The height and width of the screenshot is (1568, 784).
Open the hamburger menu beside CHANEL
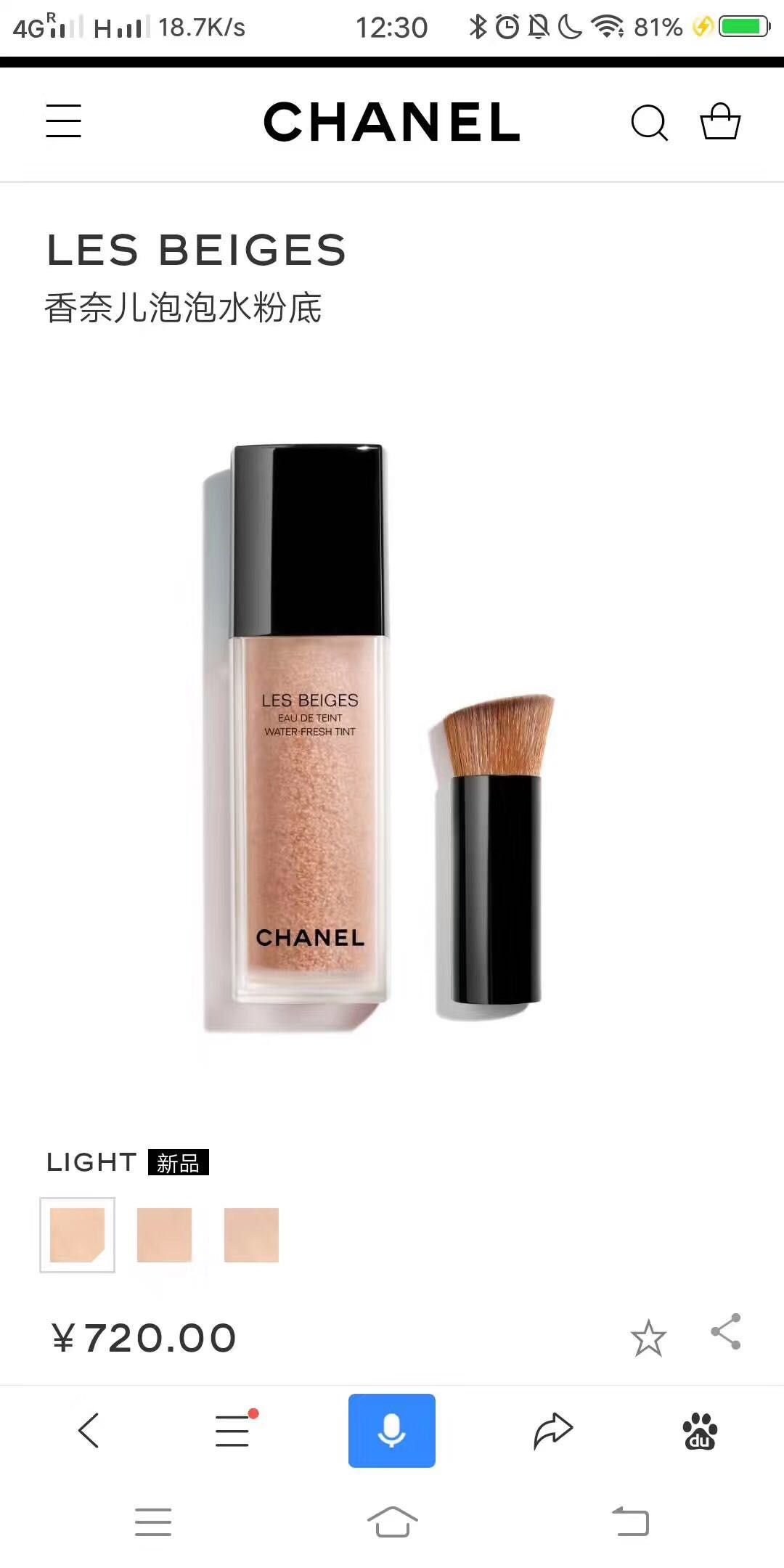point(64,121)
